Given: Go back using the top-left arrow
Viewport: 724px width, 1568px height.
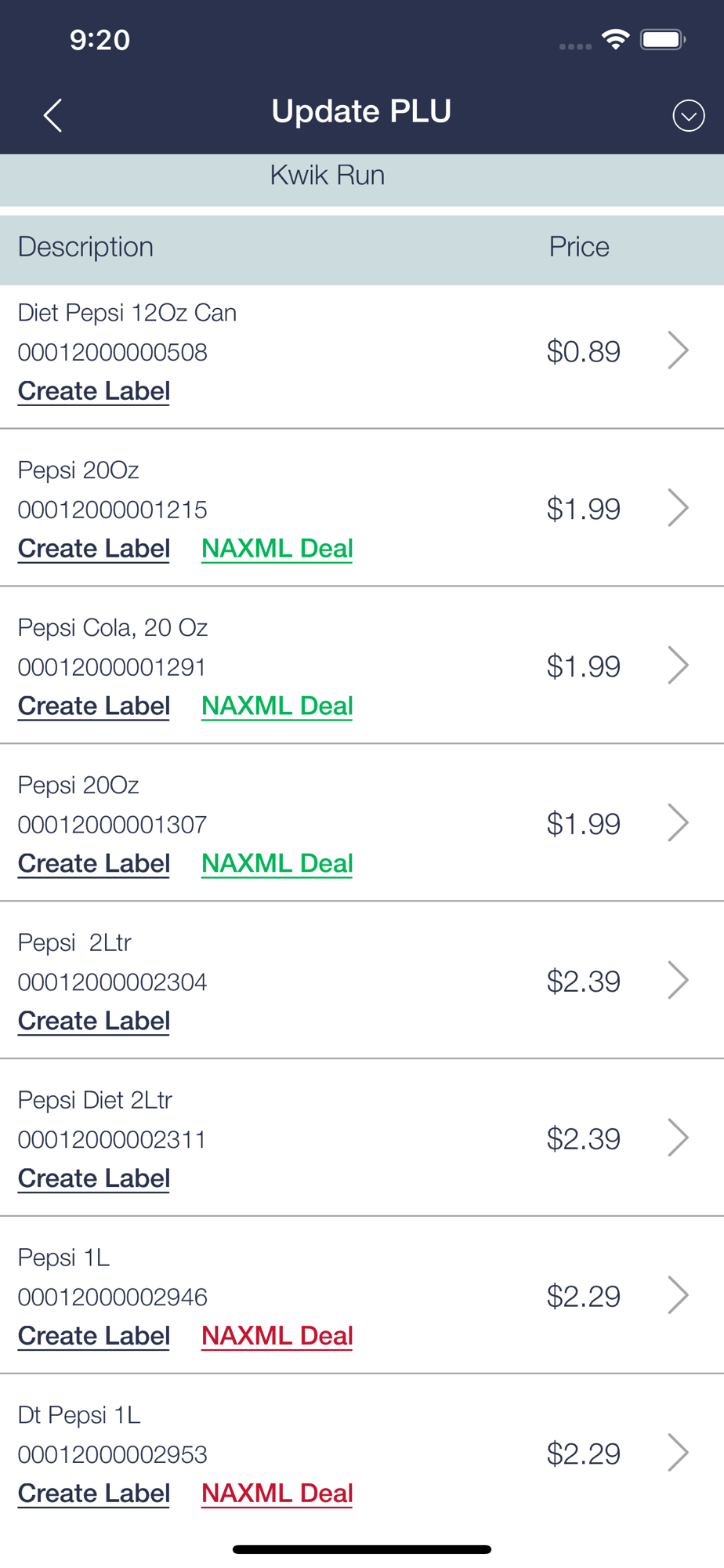Looking at the screenshot, I should click(x=52, y=115).
